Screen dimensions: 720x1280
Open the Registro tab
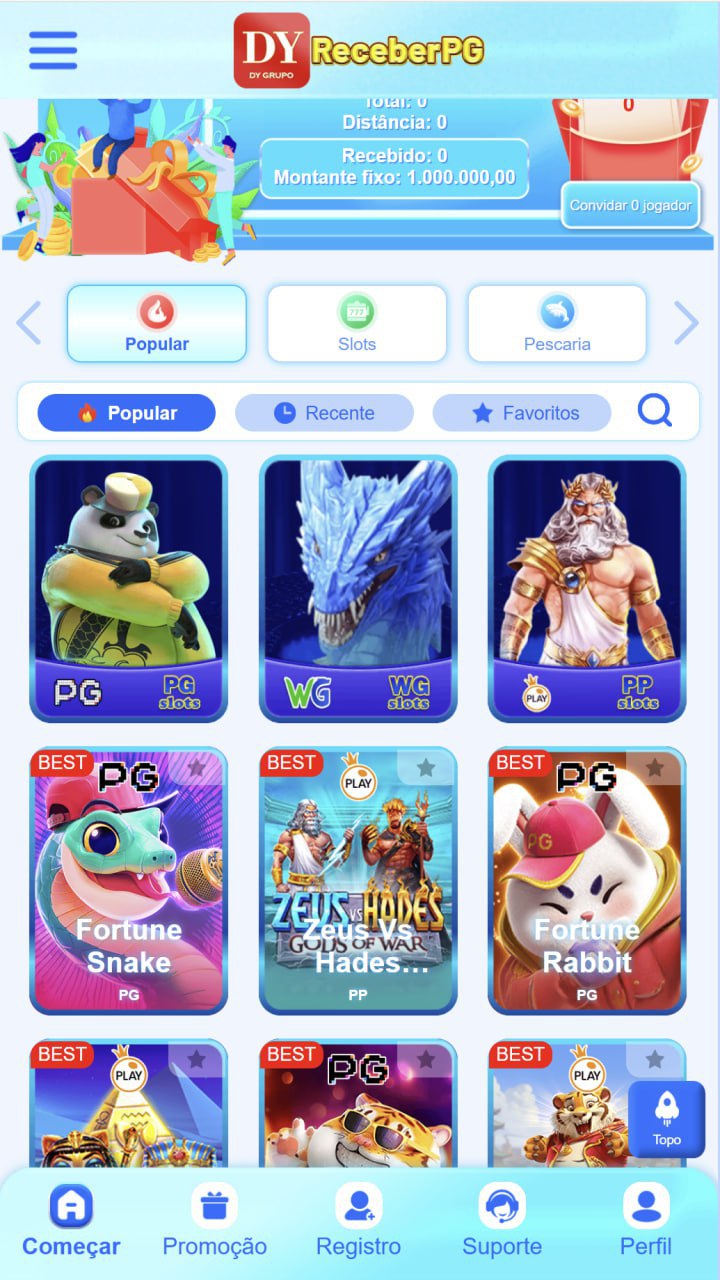tap(358, 1220)
